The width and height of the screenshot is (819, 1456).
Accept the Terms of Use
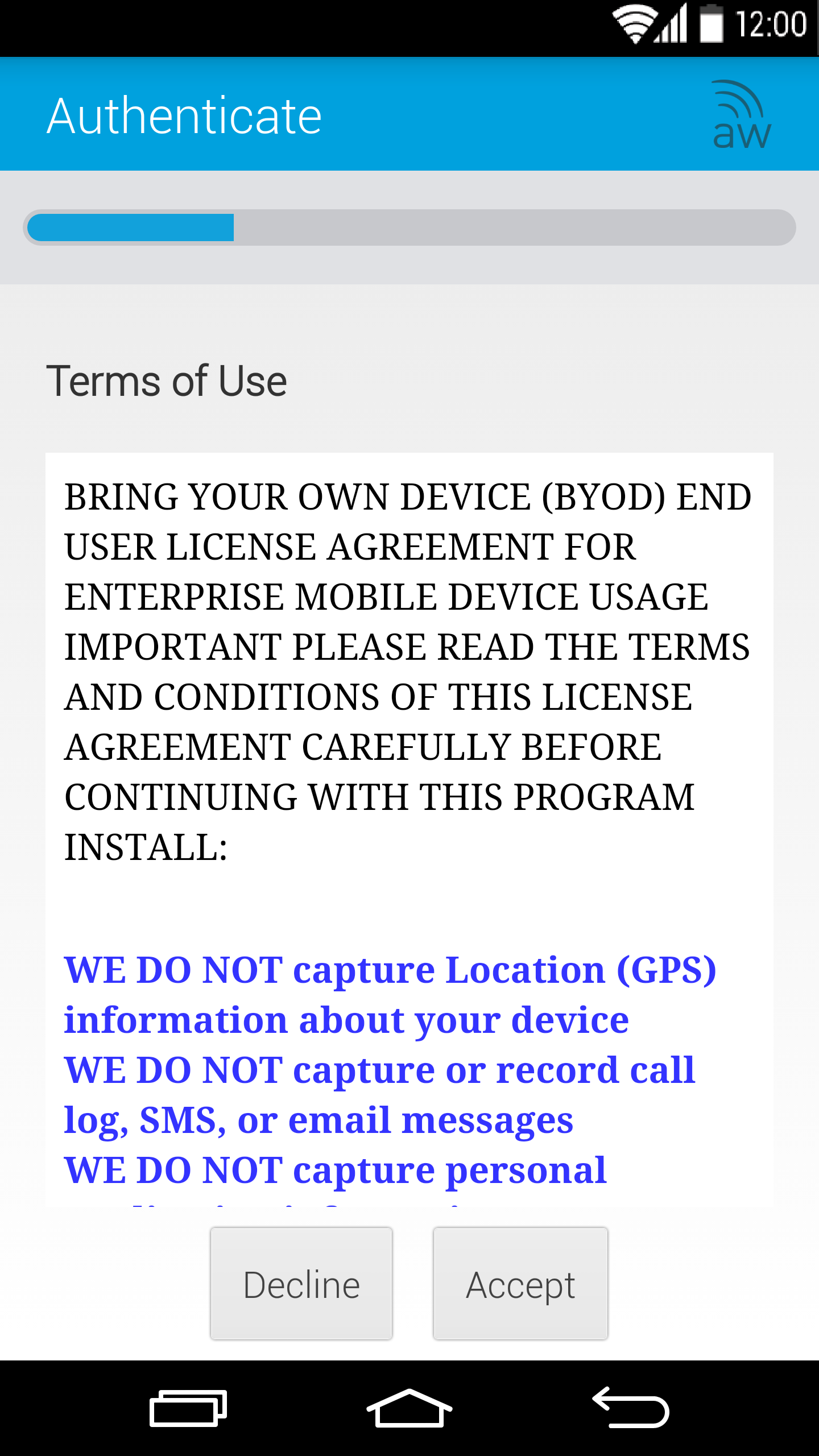point(520,1284)
